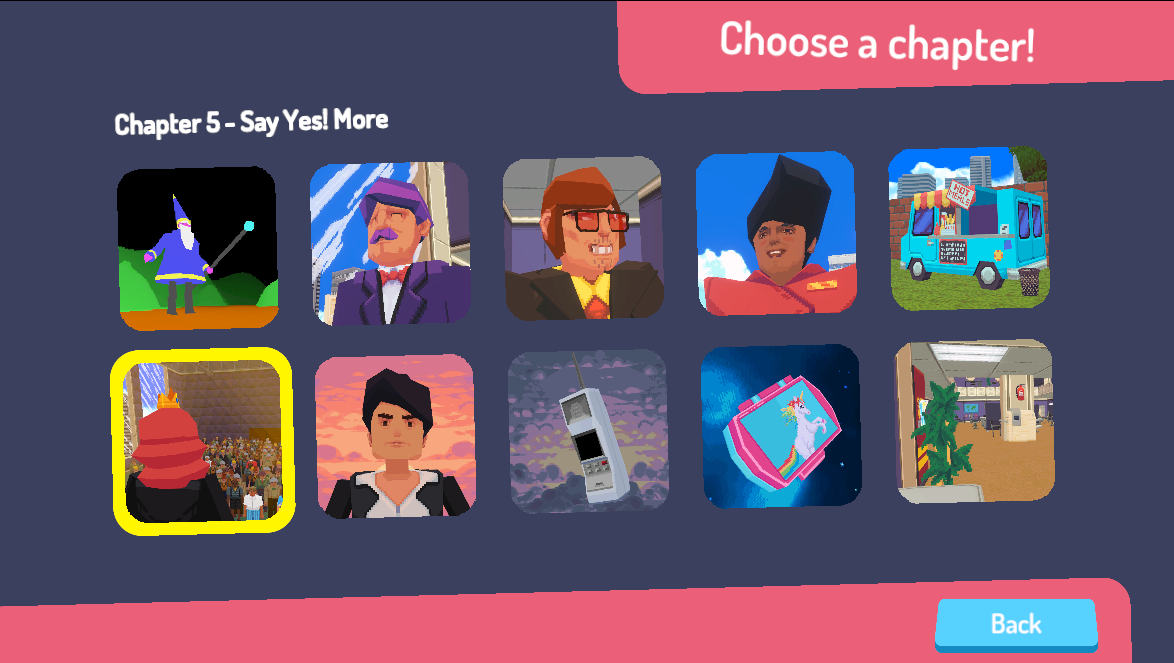The image size is (1174, 663).
Task: Open the purple mustache man chapter
Action: 390,243
